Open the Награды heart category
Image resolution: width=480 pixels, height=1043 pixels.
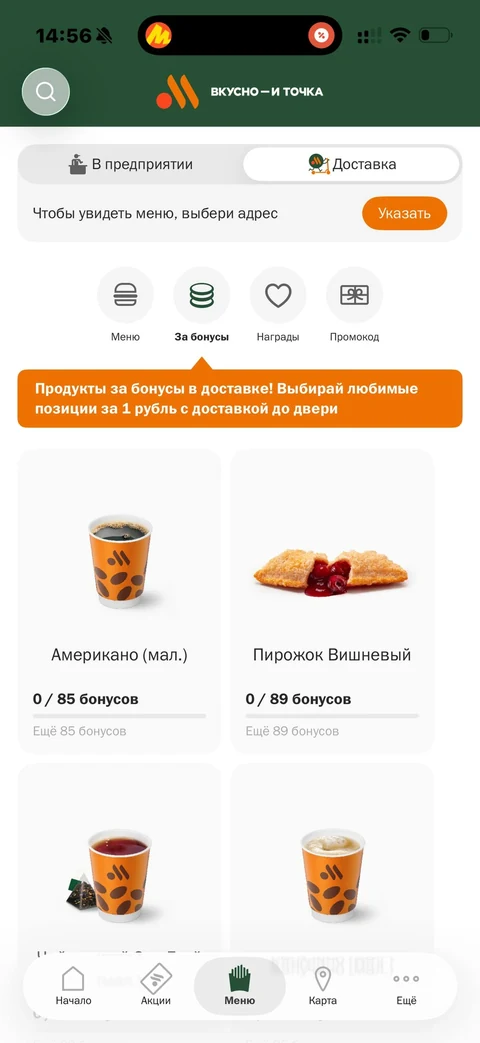pos(278,305)
